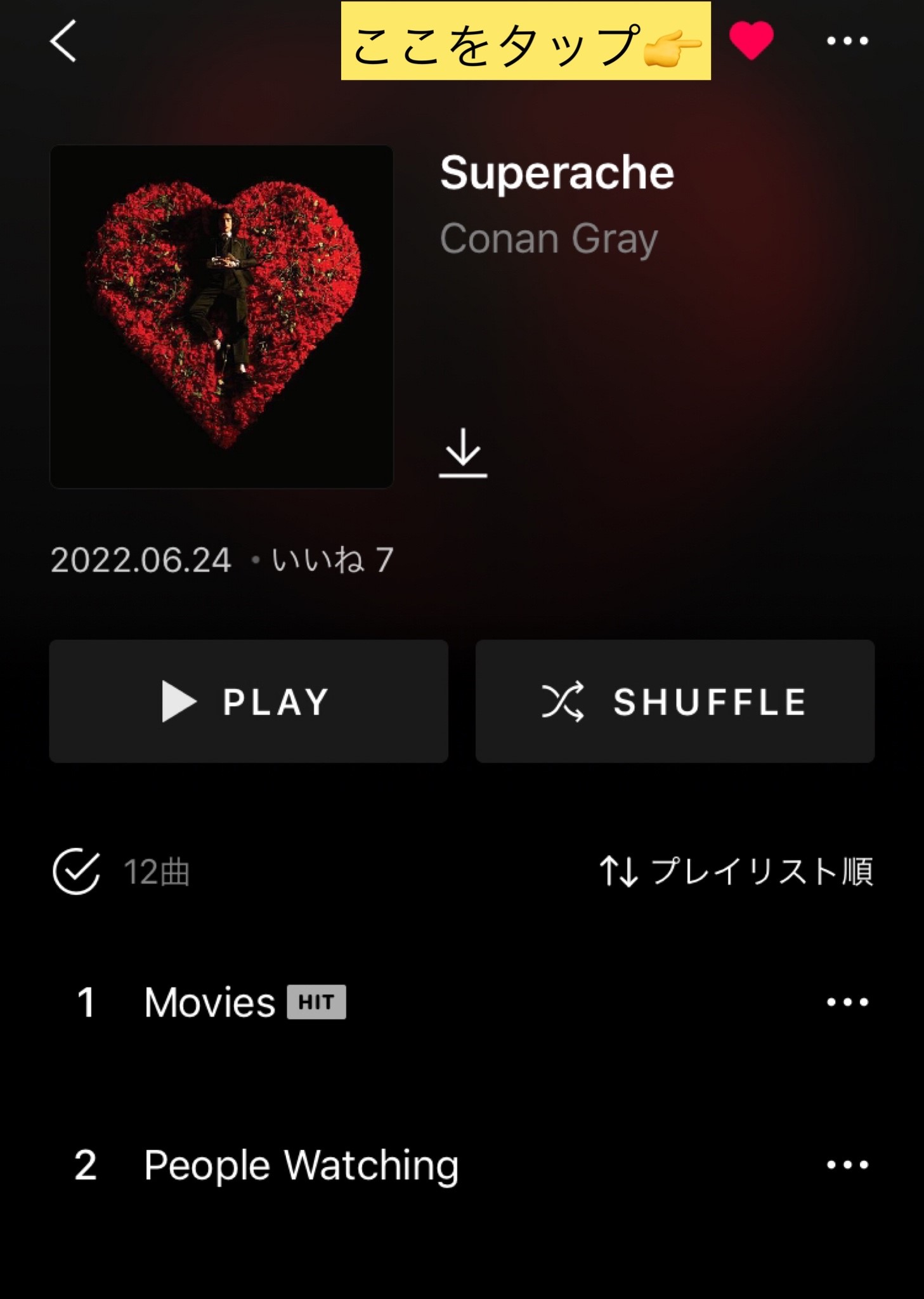Screen dimensions: 924x1299
Task: Open the album overflow menu at top
Action: 847,41
